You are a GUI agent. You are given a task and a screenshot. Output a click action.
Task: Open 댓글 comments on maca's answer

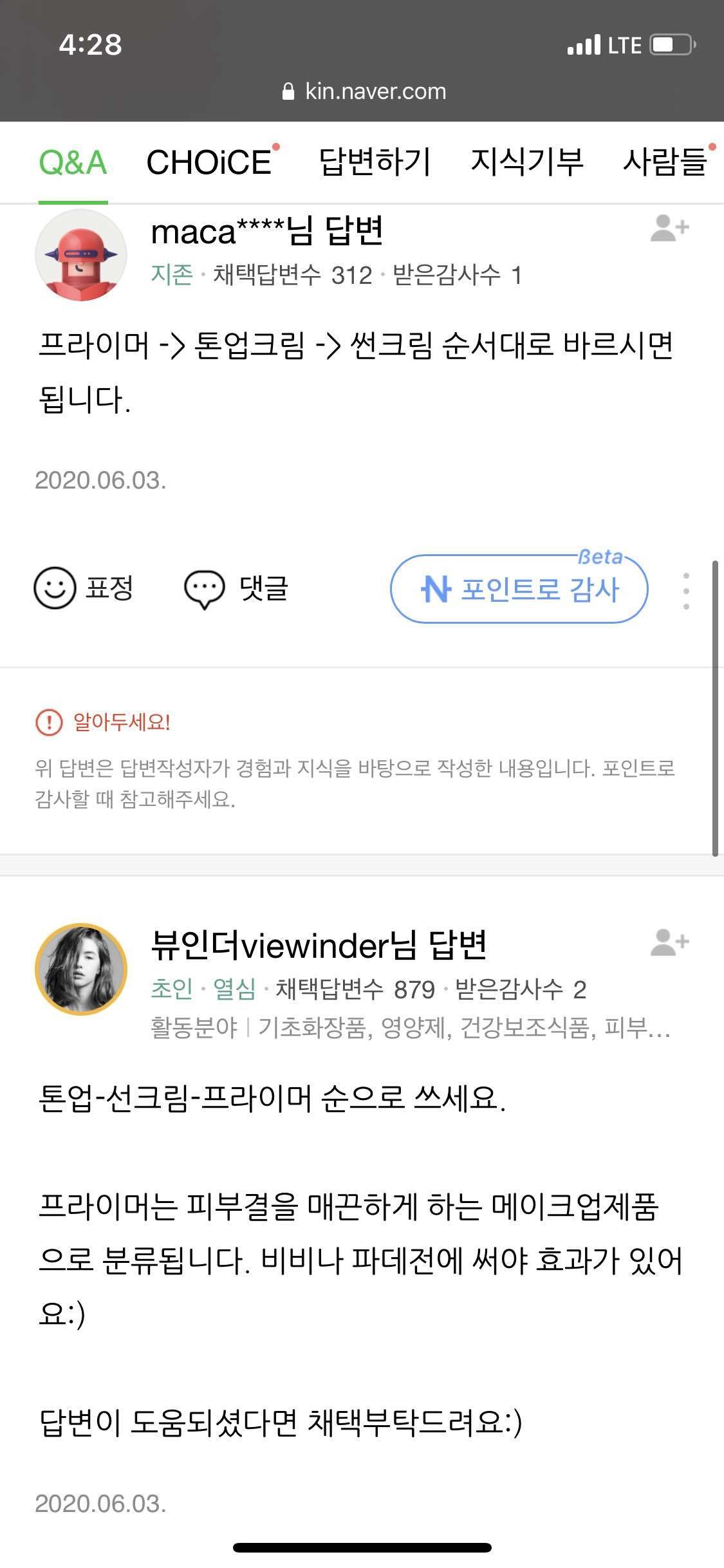click(x=236, y=588)
